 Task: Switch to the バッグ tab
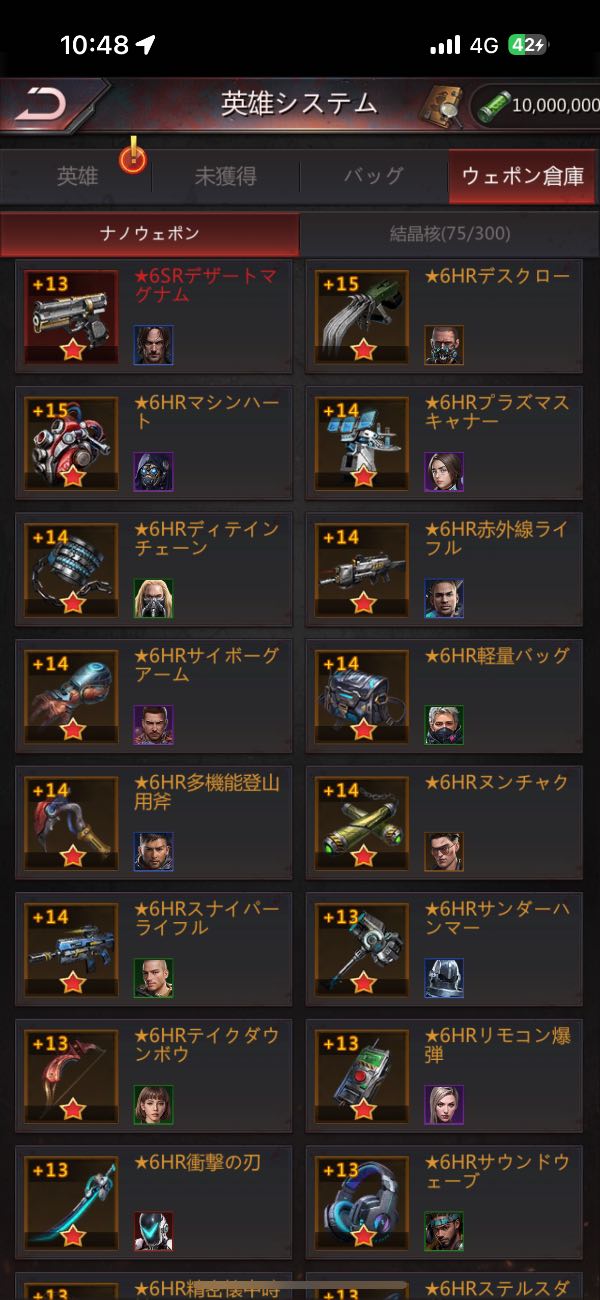coord(373,177)
